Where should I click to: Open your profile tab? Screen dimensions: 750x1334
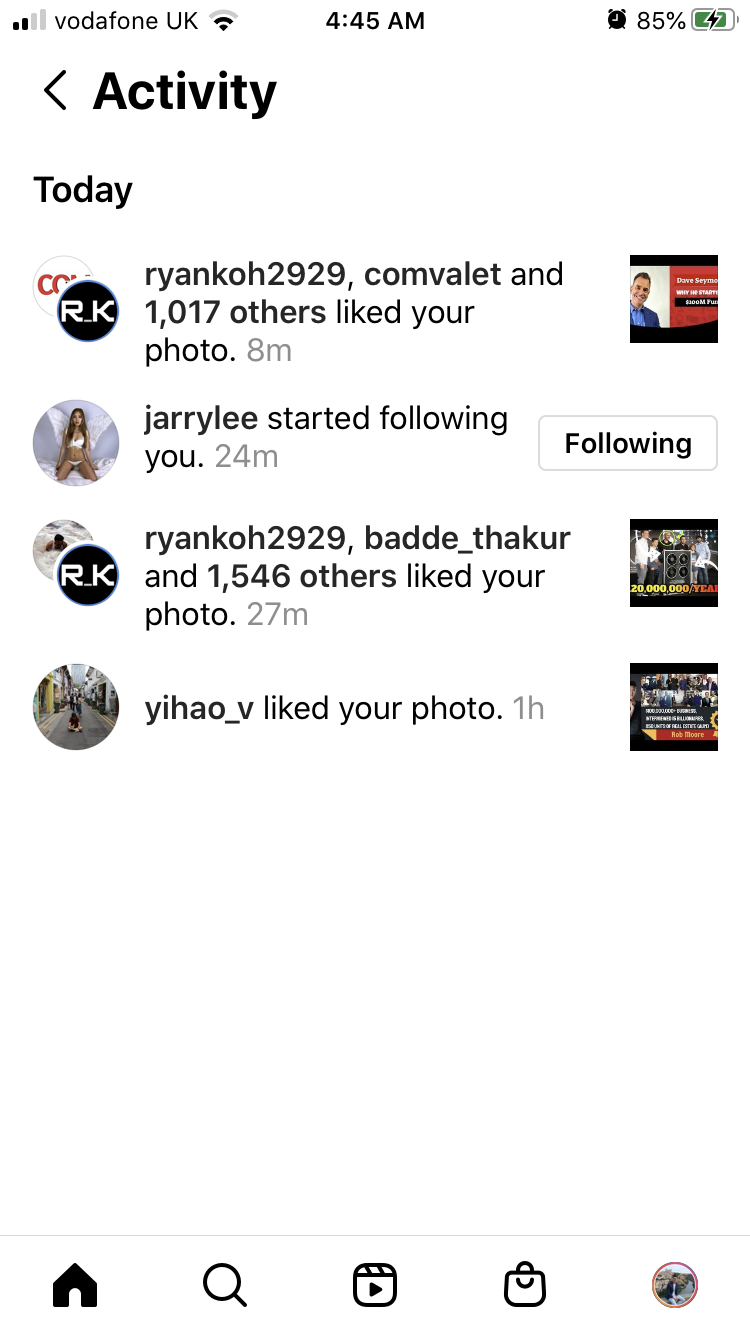click(x=675, y=1284)
